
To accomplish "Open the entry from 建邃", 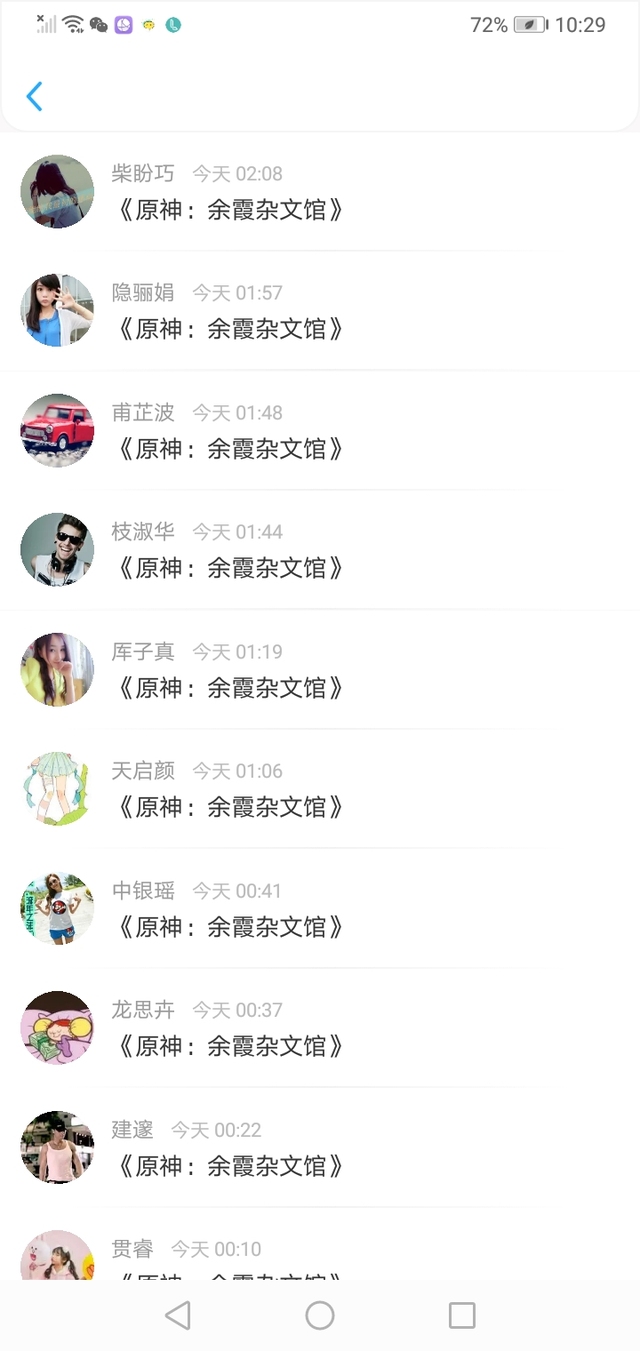I will point(320,1147).
